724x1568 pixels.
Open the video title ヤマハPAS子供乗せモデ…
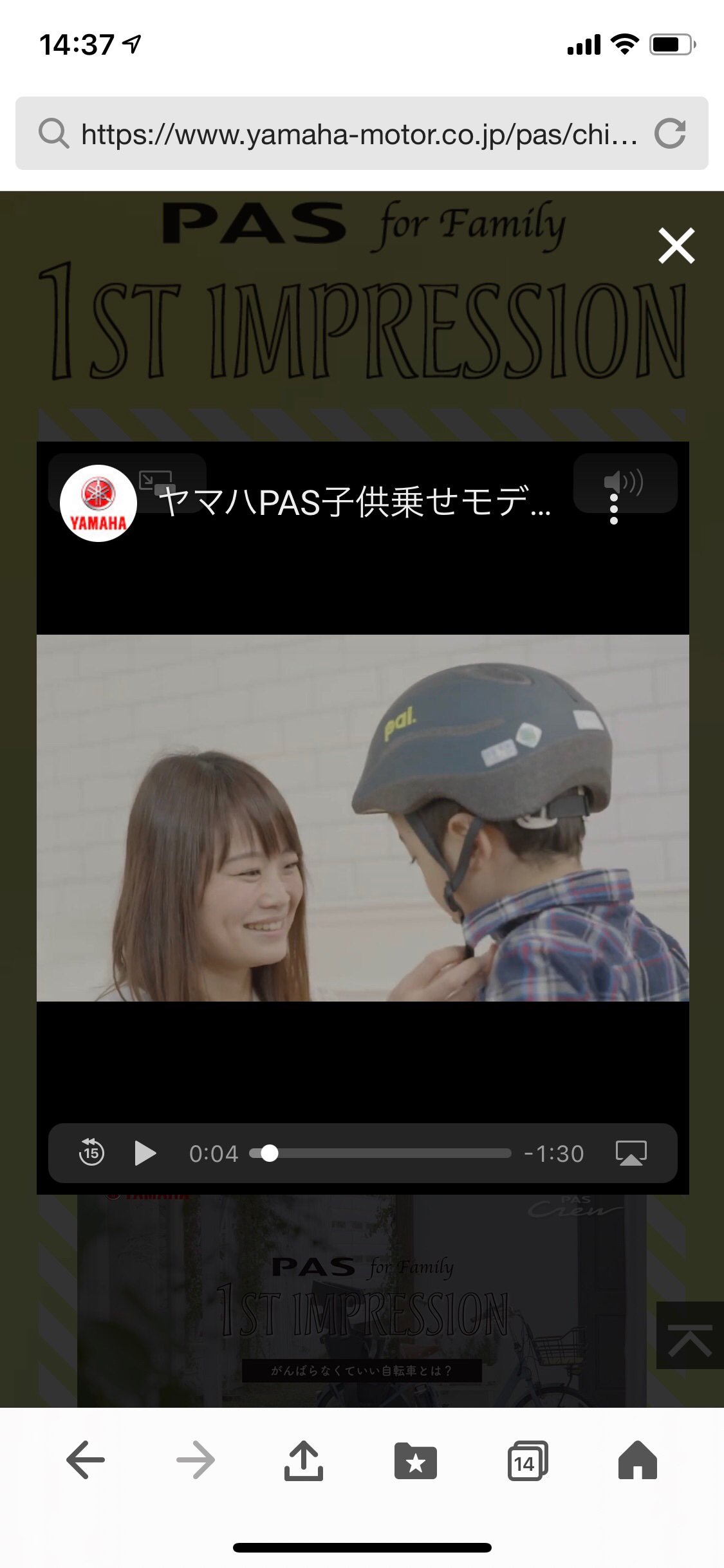click(x=355, y=502)
